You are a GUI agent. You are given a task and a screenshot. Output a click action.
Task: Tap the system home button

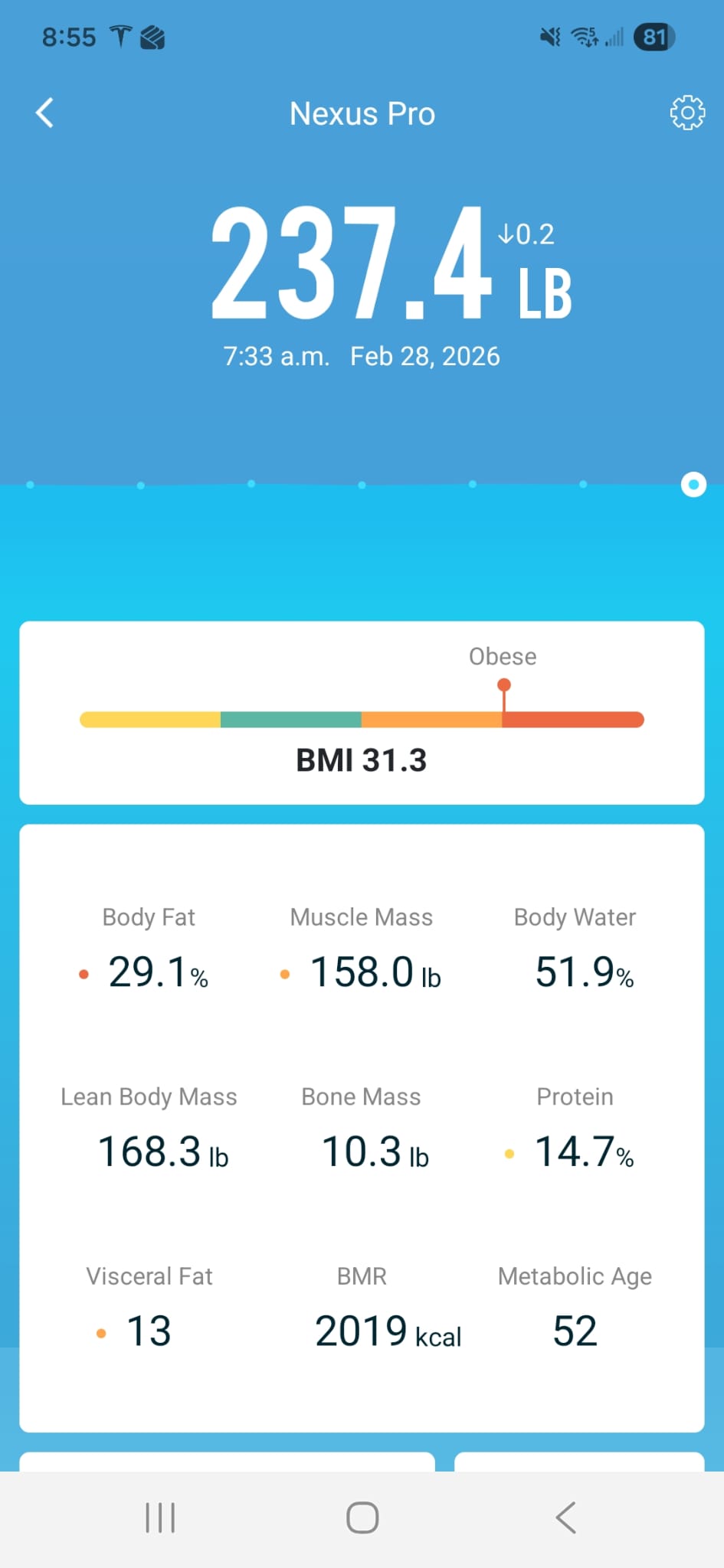362,1517
